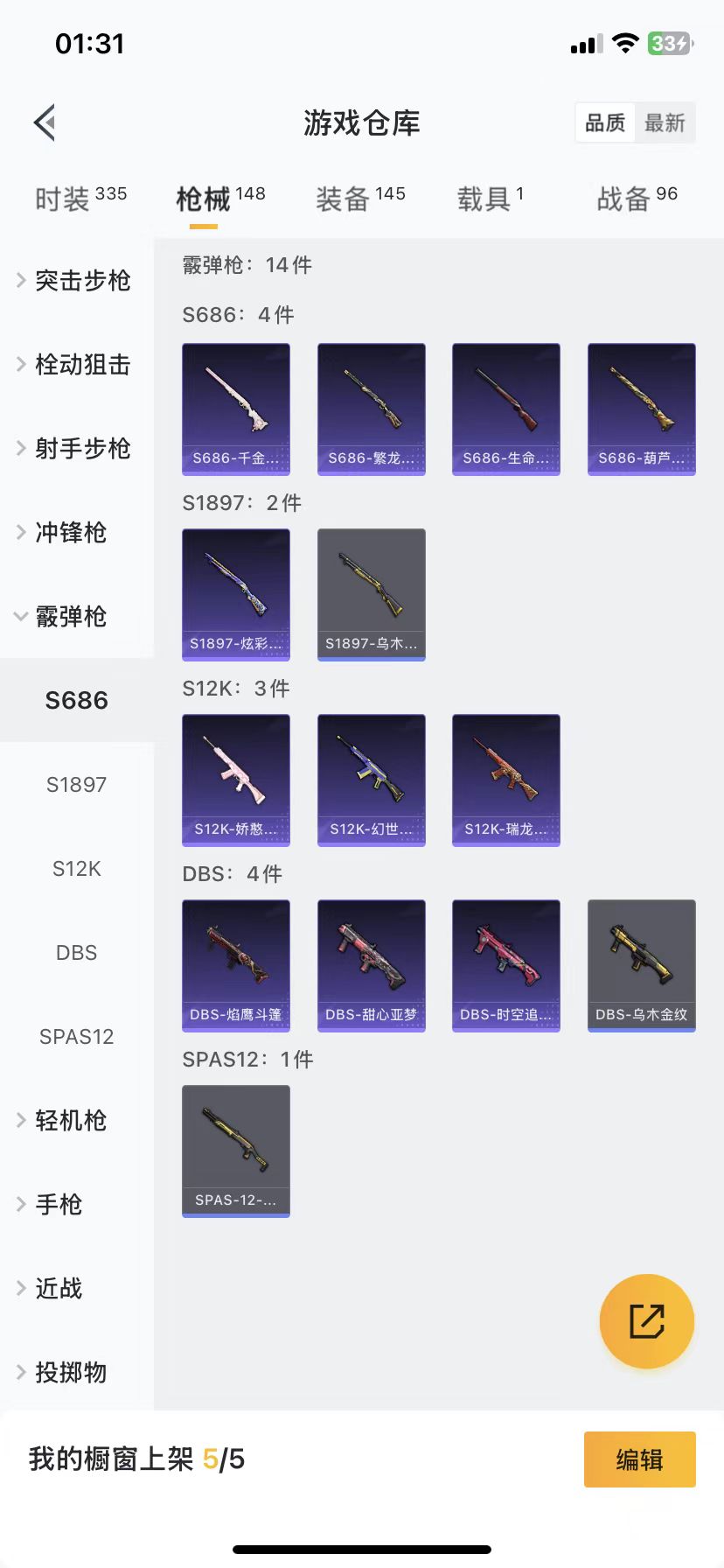
Task: Tap the orange floating share button
Action: [646, 1321]
